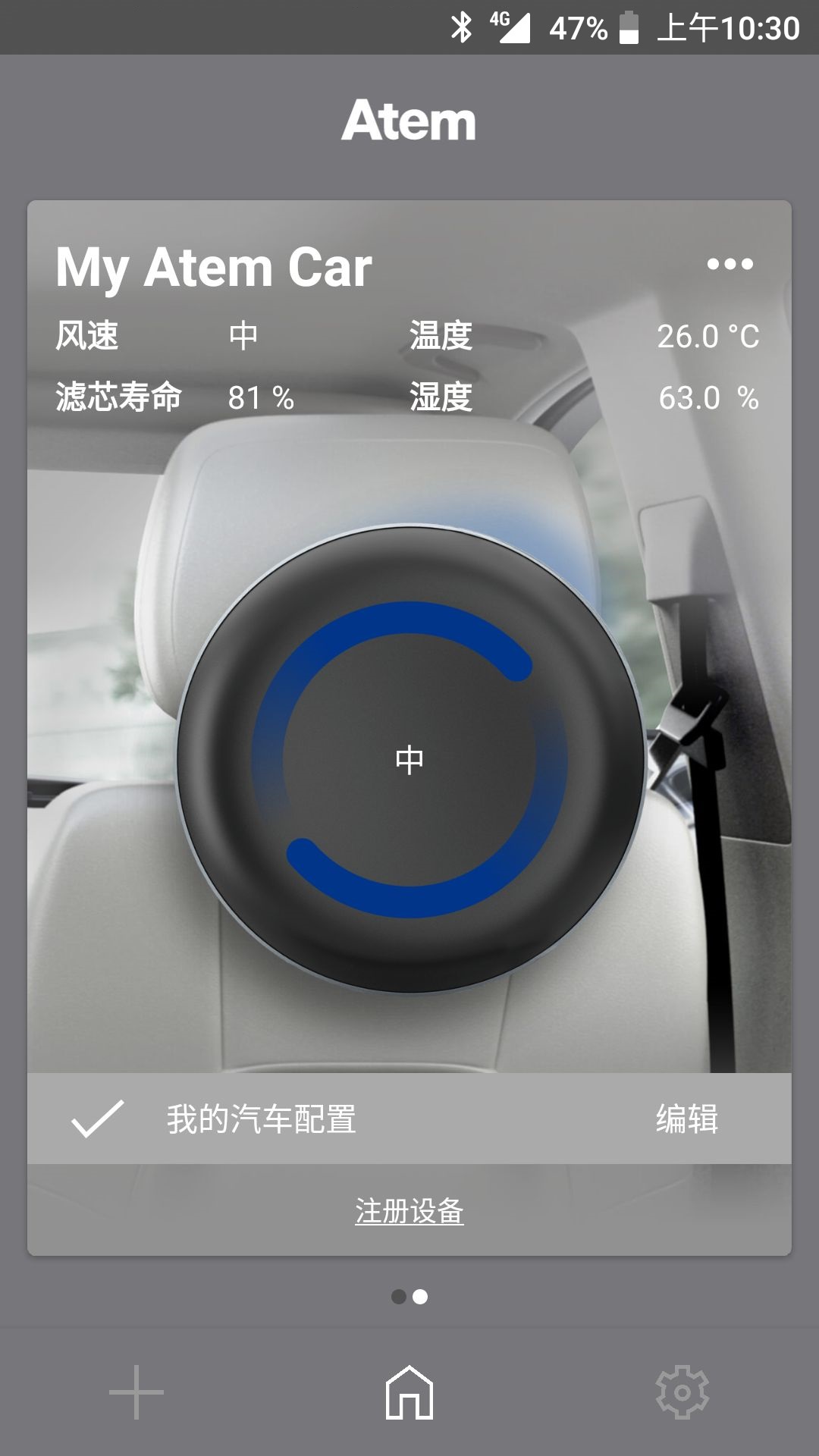
Task: Go to the home tab
Action: [x=409, y=1392]
